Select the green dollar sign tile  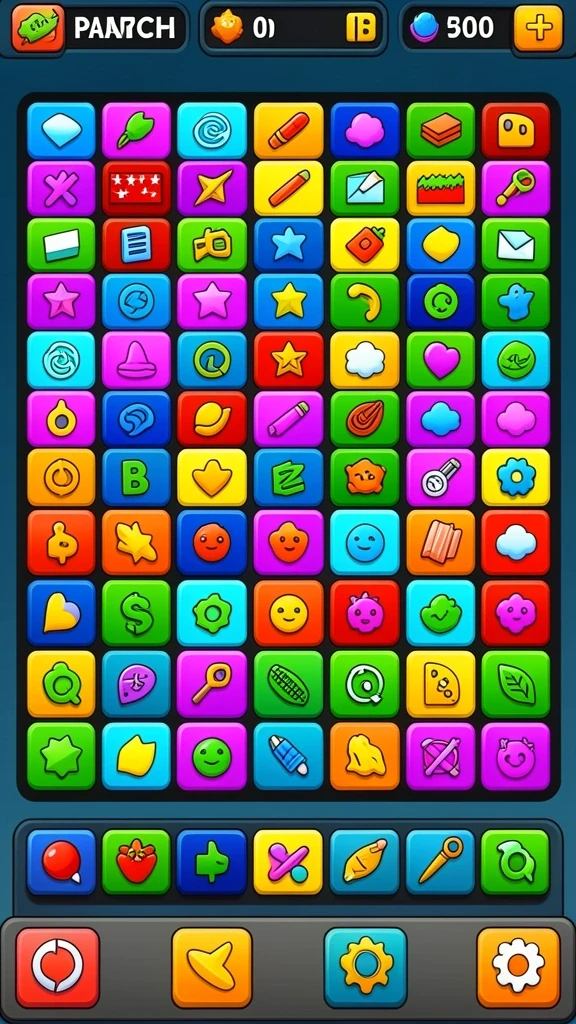click(x=136, y=613)
